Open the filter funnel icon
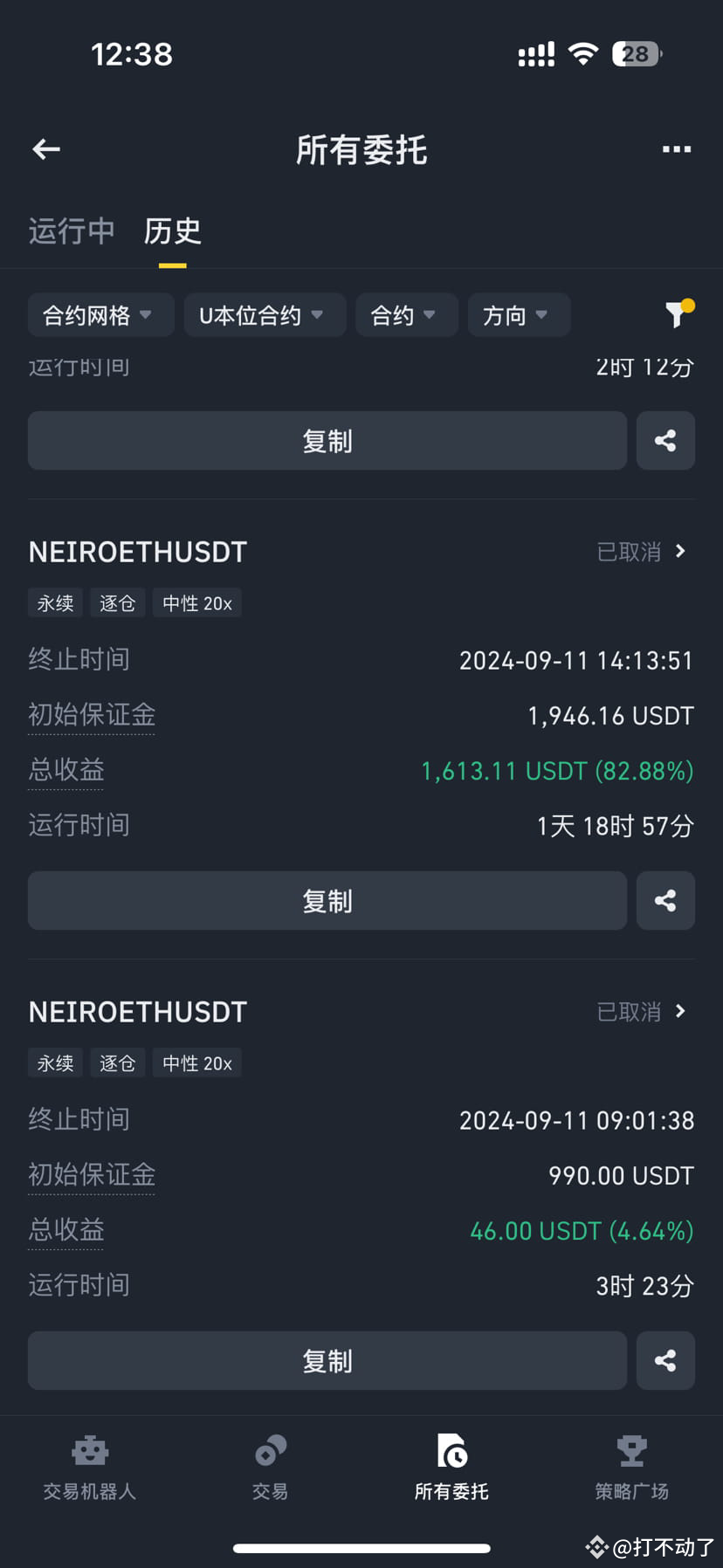Viewport: 723px width, 1568px height. 678,315
